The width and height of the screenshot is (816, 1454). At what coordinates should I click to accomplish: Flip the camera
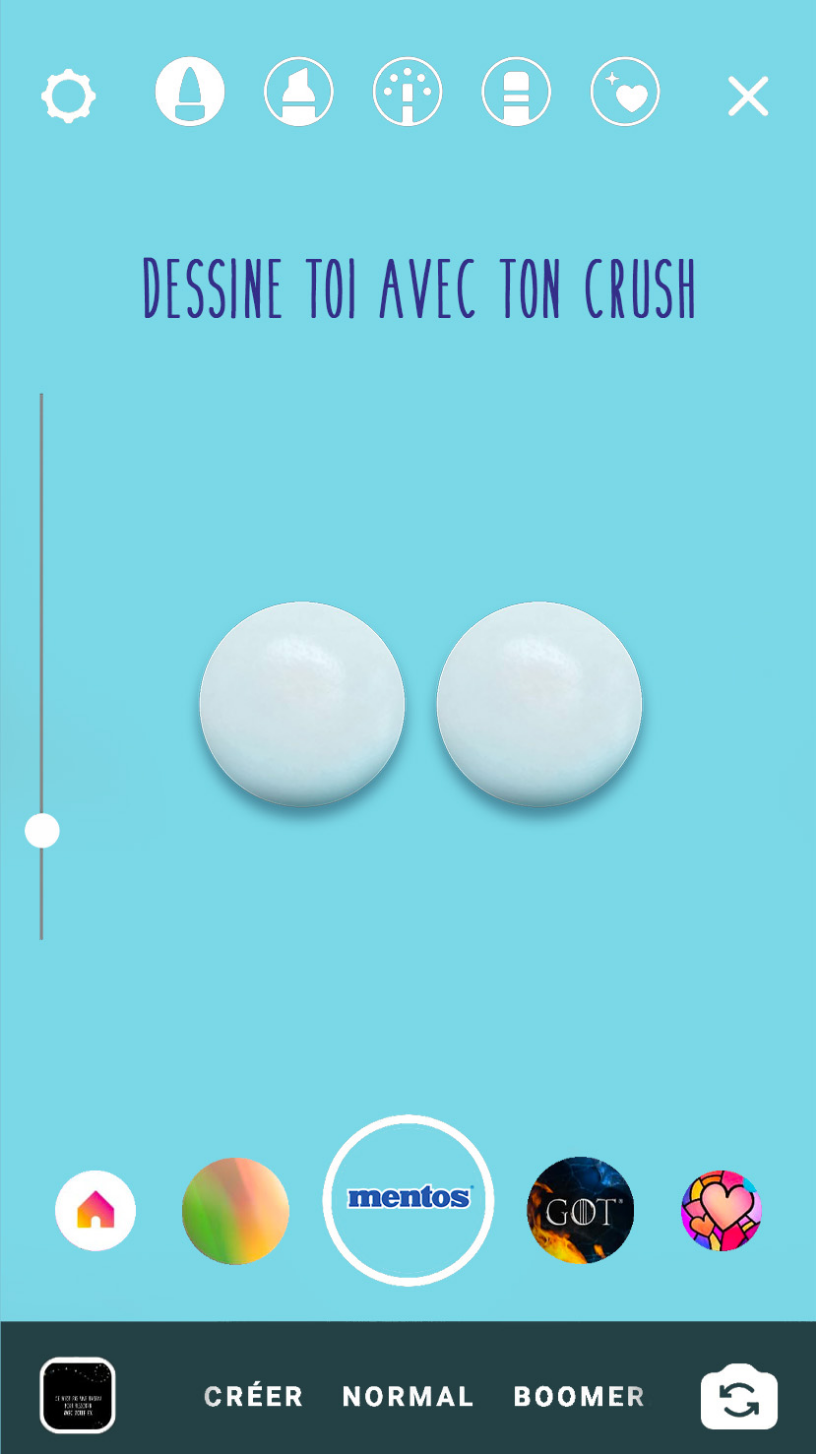[x=739, y=1397]
